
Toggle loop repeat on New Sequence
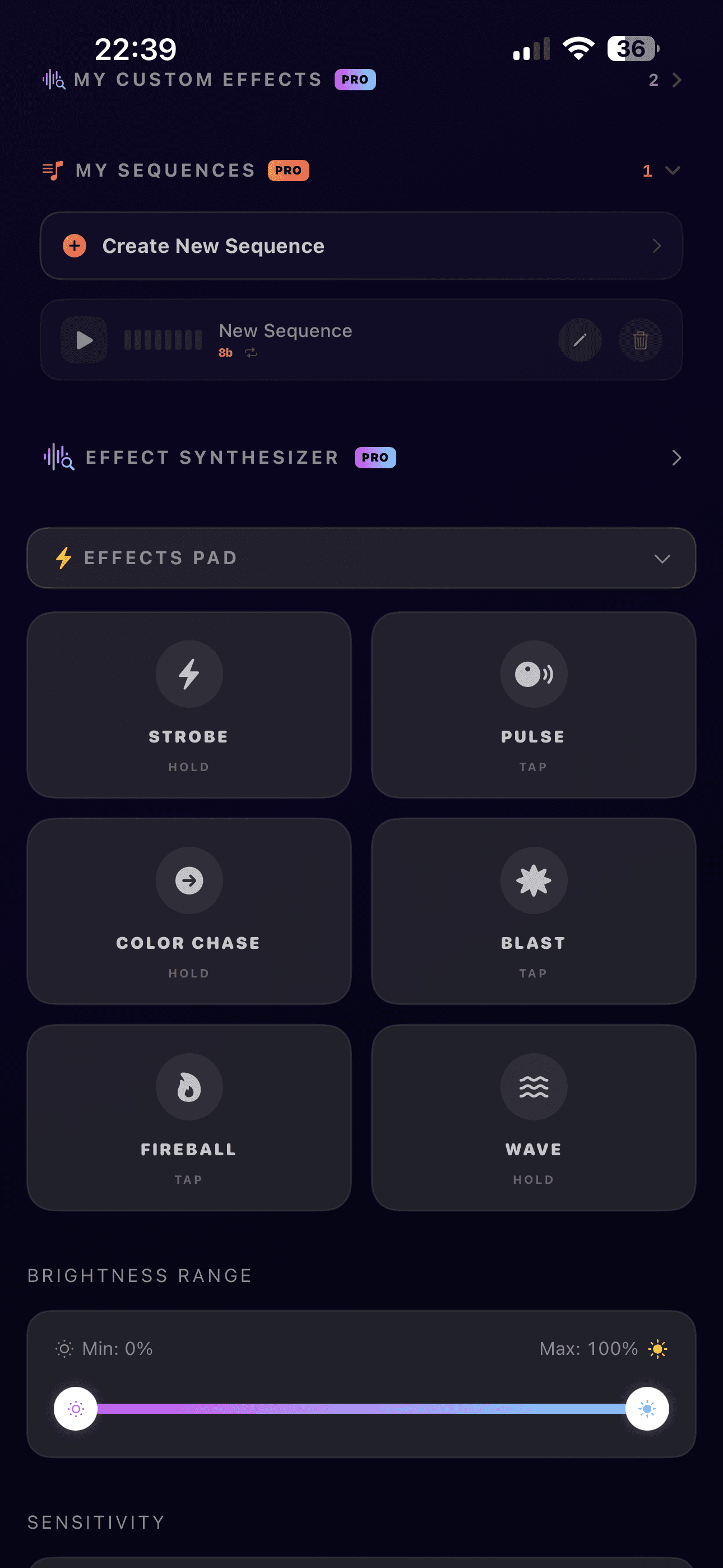[251, 352]
